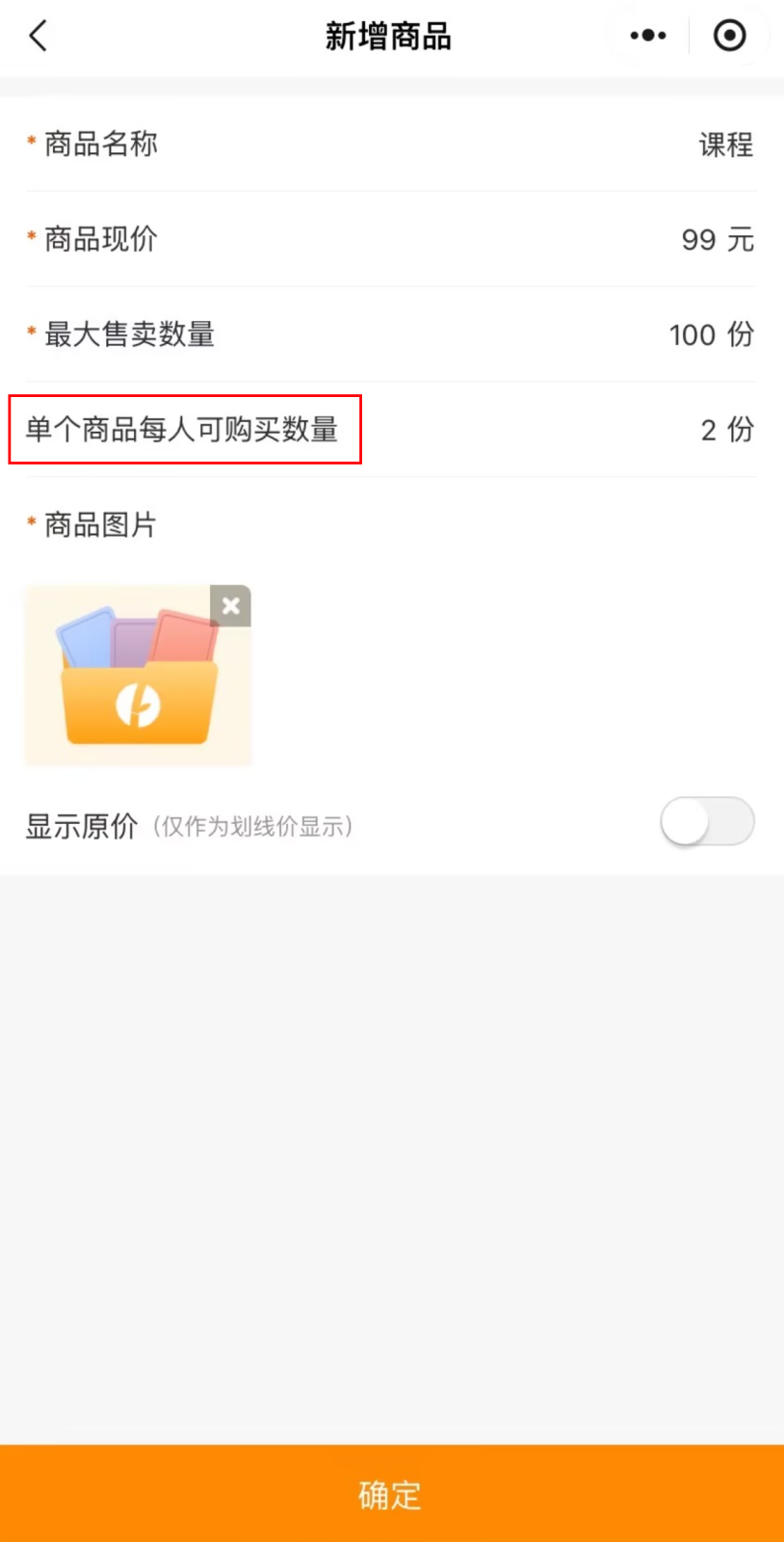Open the mini program overflow menu

[x=647, y=37]
